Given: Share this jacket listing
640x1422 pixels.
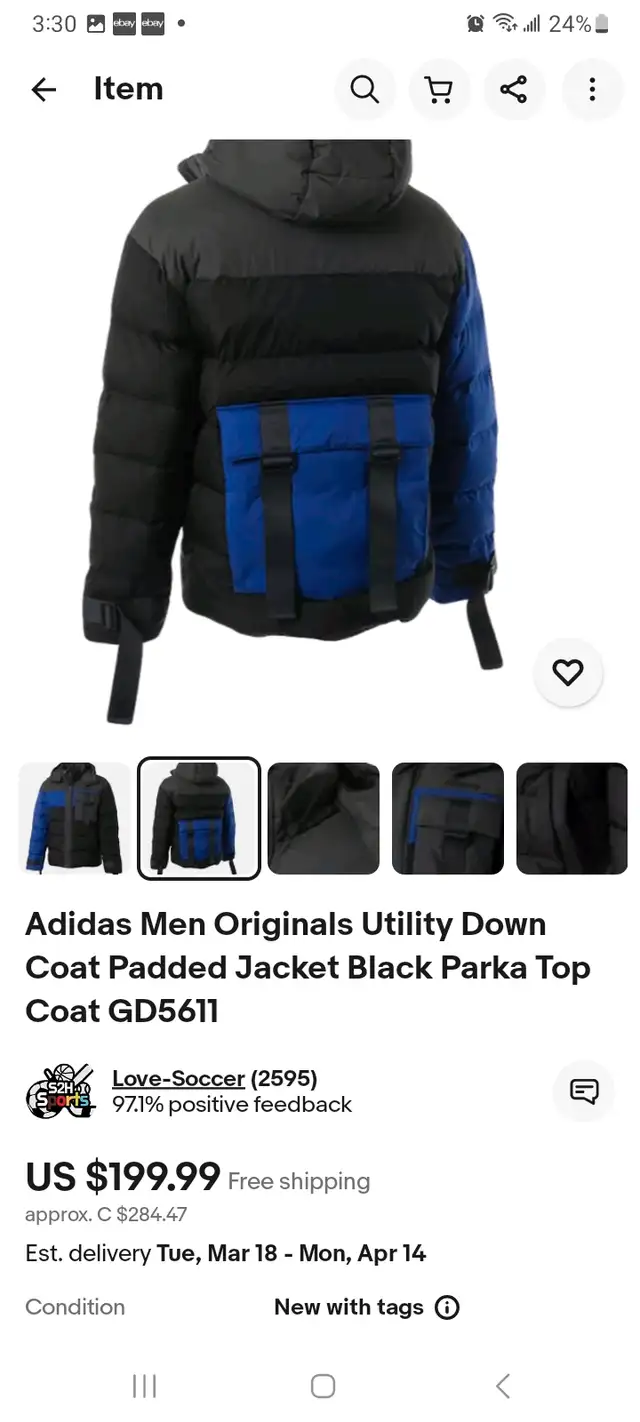Looking at the screenshot, I should pos(513,90).
